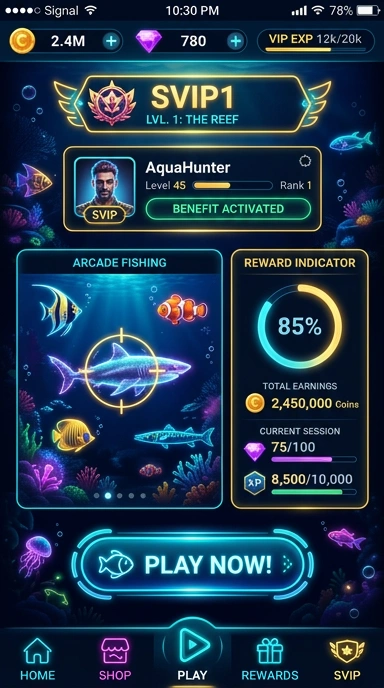Tap the Play Now button
The width and height of the screenshot is (384, 688).
tap(192, 564)
